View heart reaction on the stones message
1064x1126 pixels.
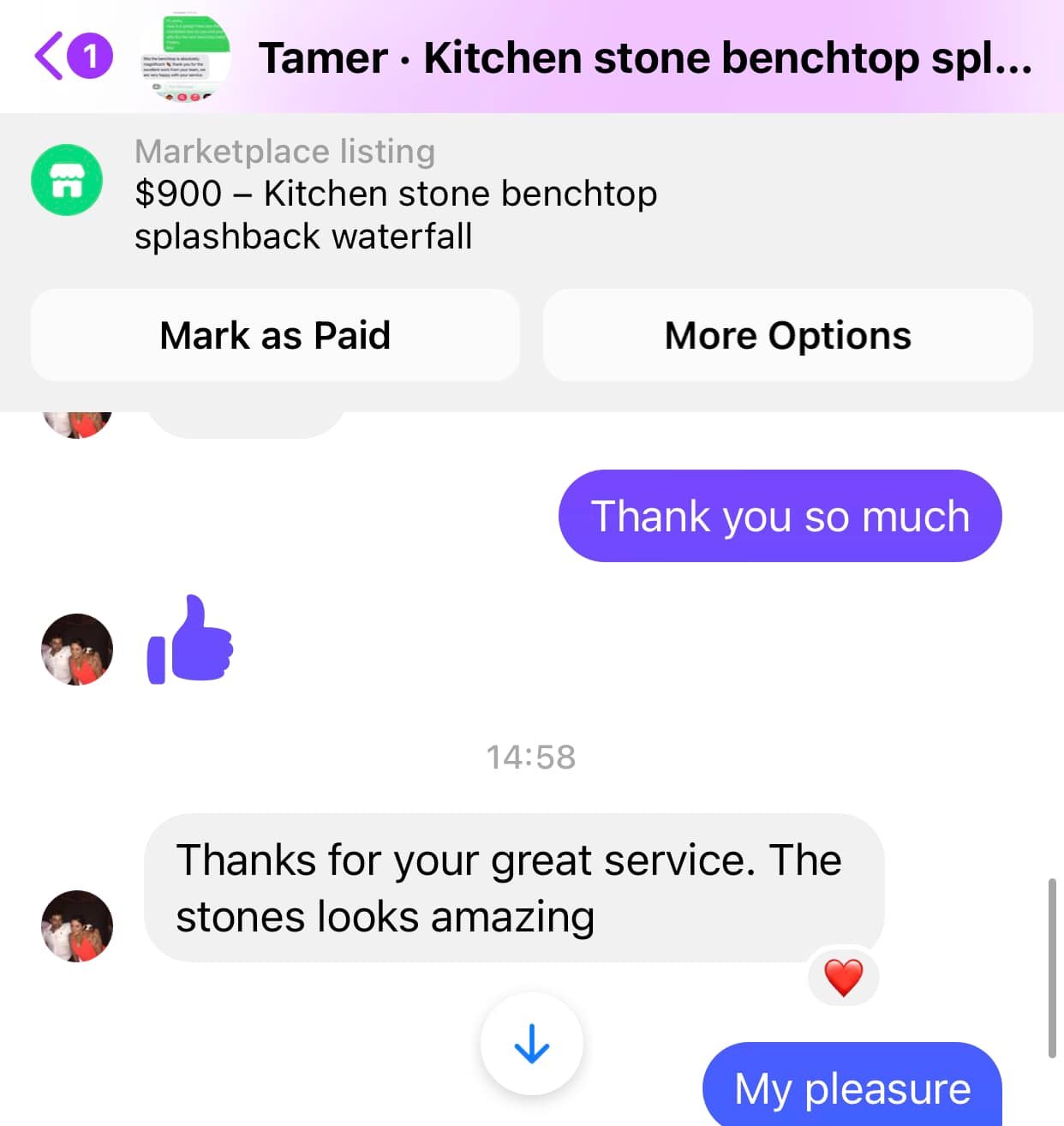(843, 978)
